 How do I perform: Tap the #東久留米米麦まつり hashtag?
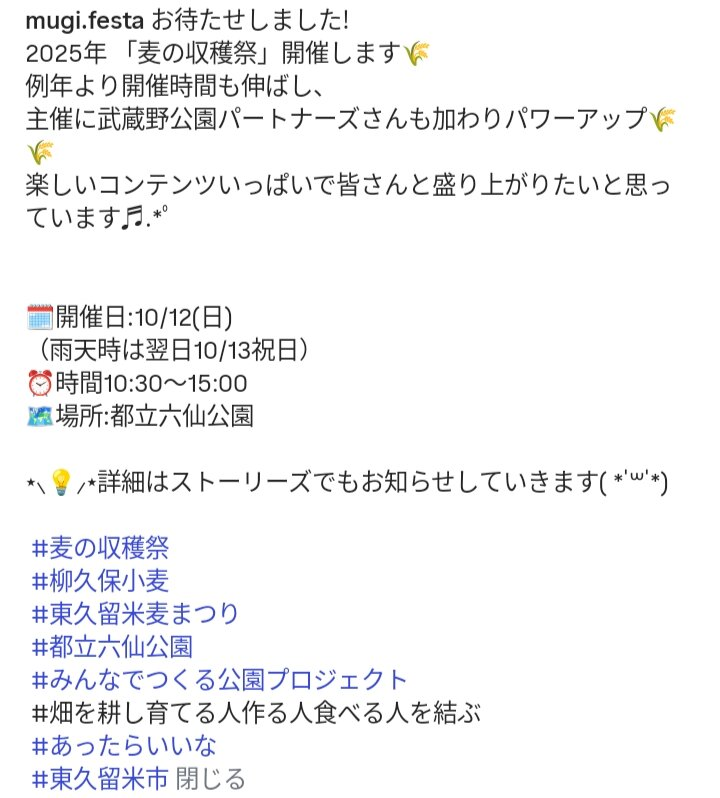[x=135, y=613]
